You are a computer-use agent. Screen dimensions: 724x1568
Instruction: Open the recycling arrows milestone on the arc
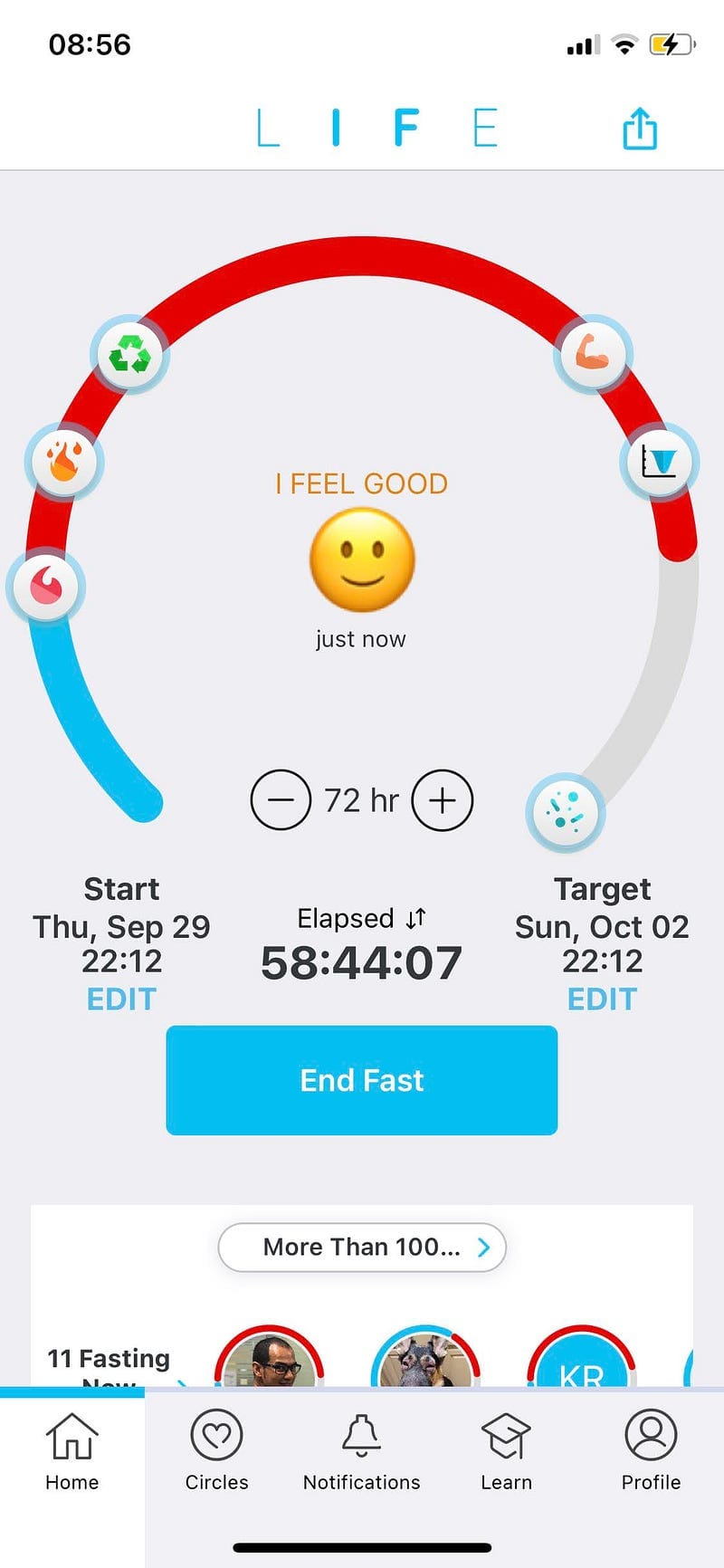tap(130, 354)
